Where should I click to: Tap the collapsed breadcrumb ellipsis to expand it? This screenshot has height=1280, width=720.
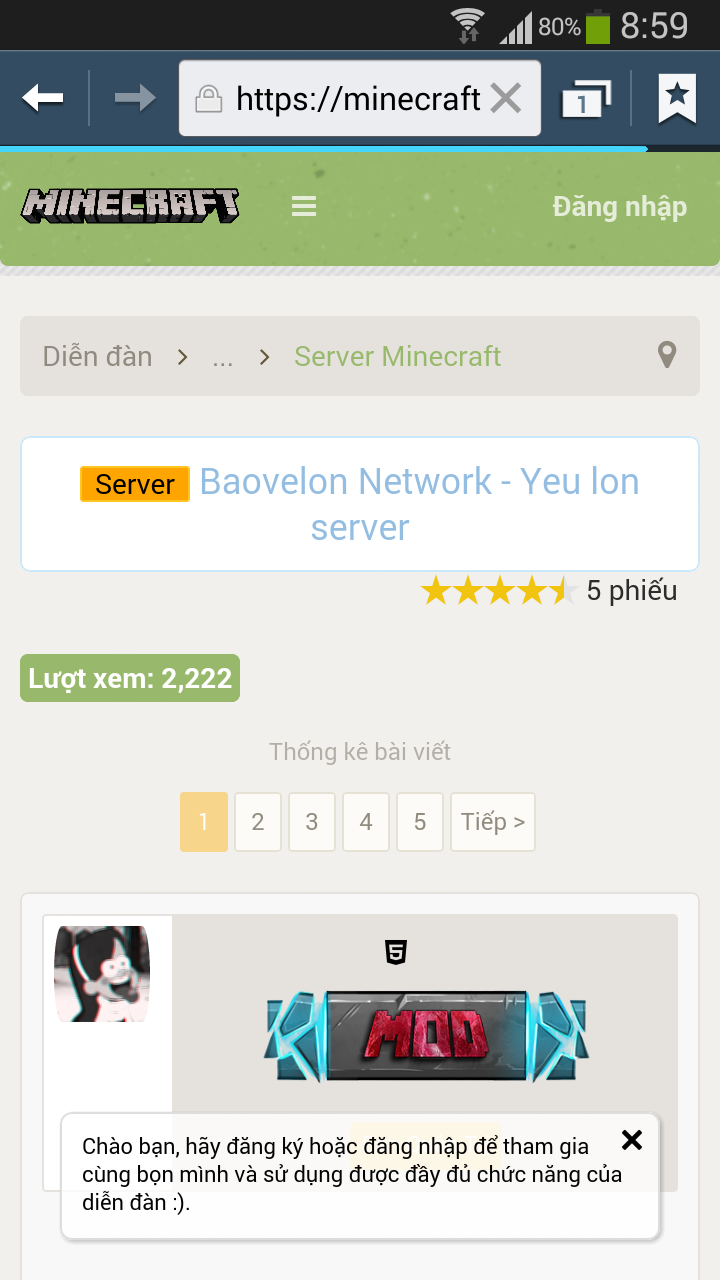[x=222, y=357]
